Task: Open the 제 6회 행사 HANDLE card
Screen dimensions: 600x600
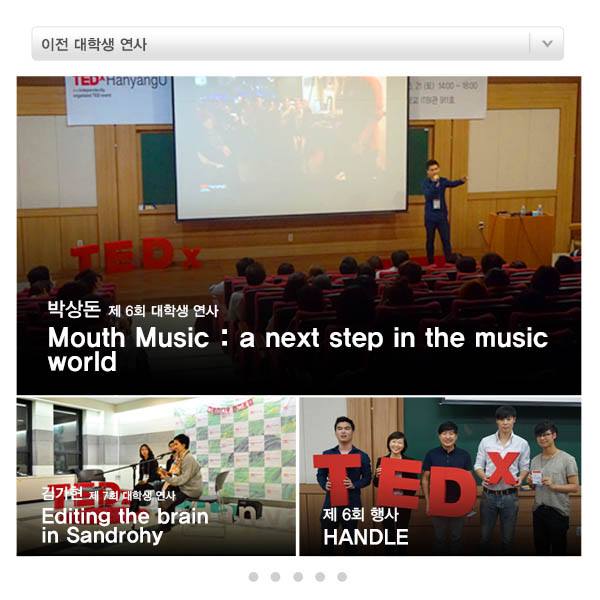Action: click(x=440, y=476)
